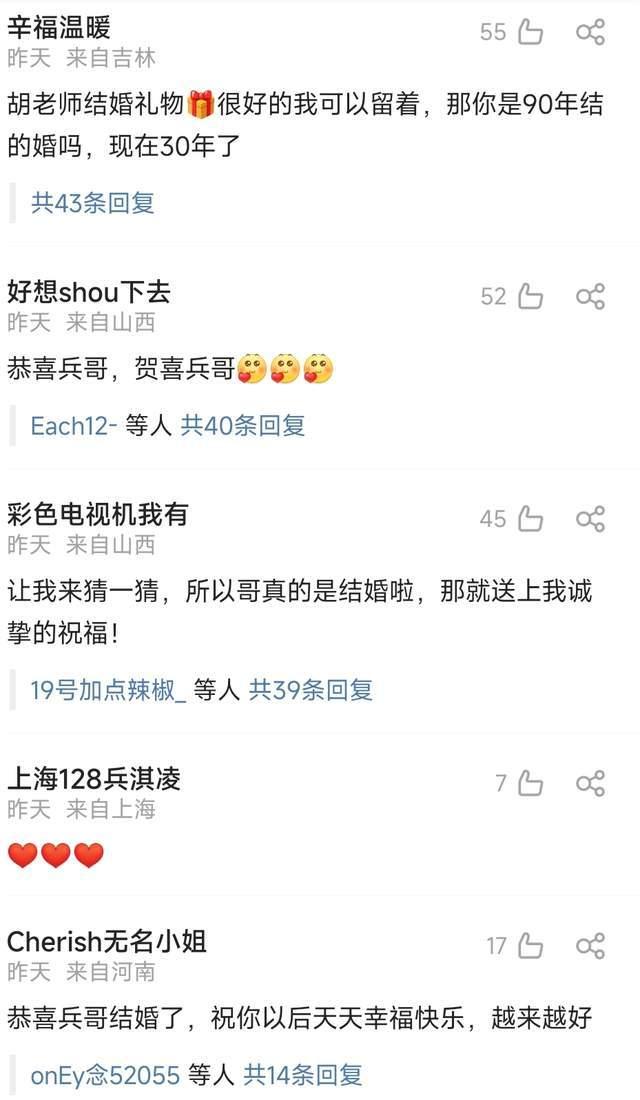Screen dimensions: 640x1100
Task: Like the hearts comment by 上海128兵淇凌
Action: pyautogui.click(x=530, y=783)
